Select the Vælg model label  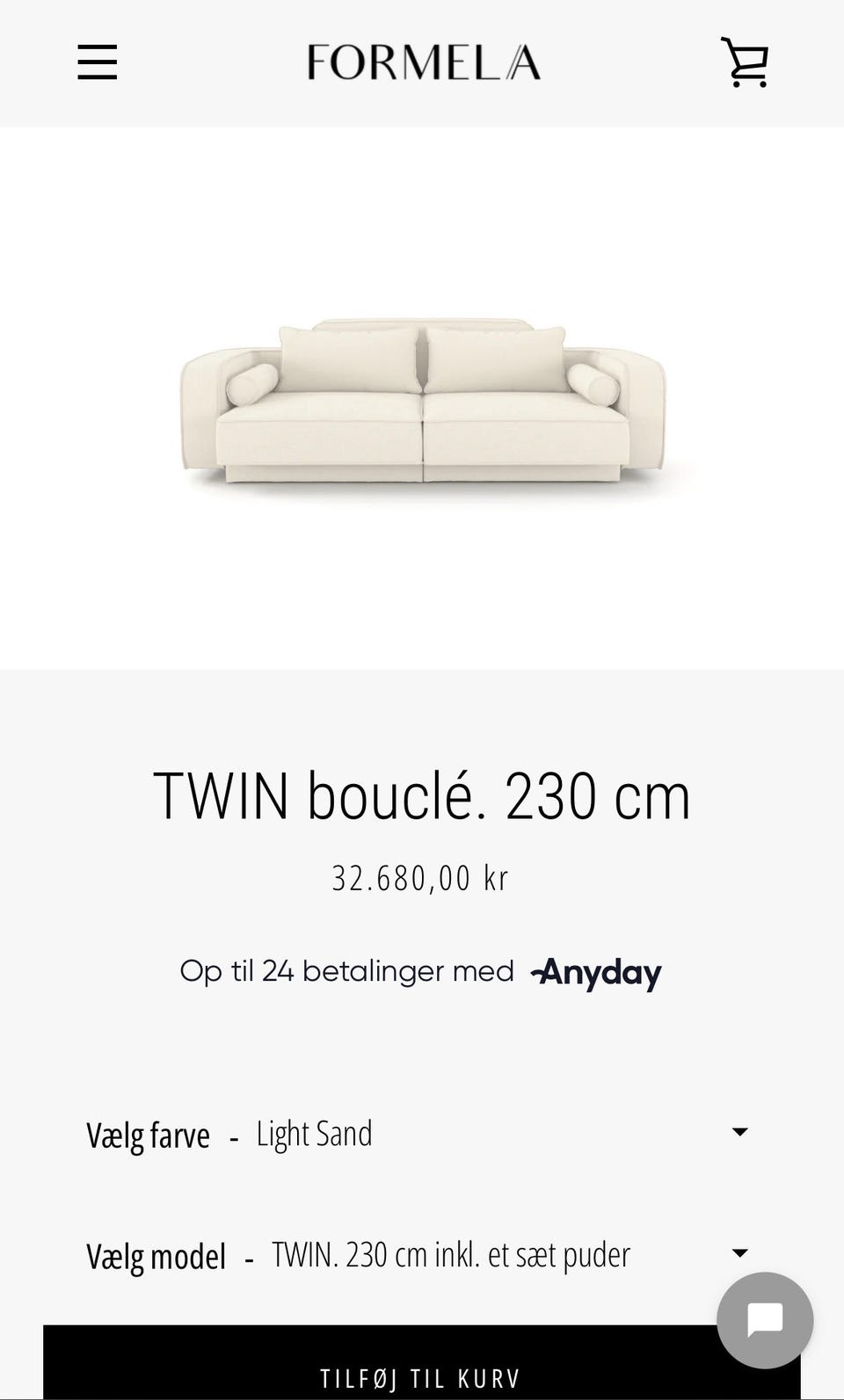[x=156, y=1255]
